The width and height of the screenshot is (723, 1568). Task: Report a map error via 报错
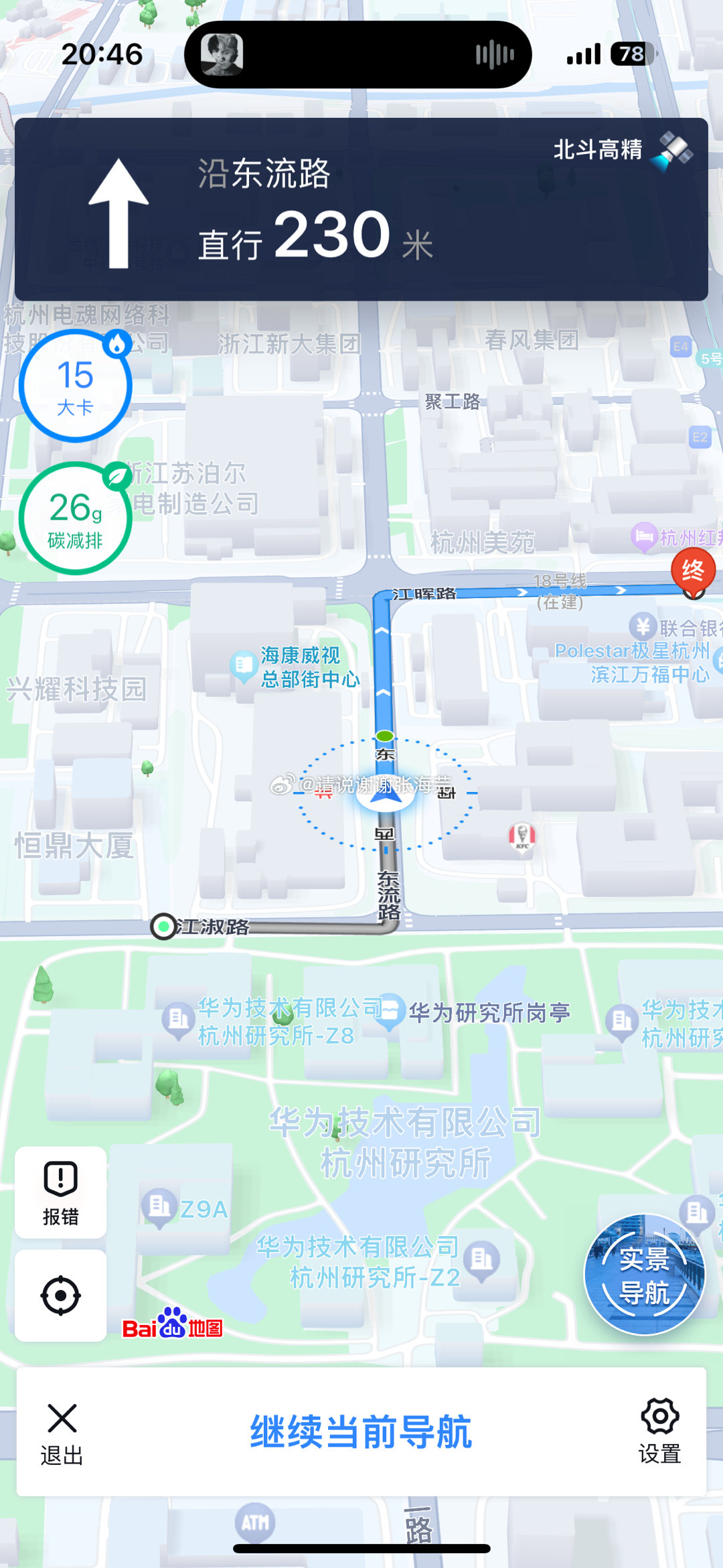(x=61, y=1192)
